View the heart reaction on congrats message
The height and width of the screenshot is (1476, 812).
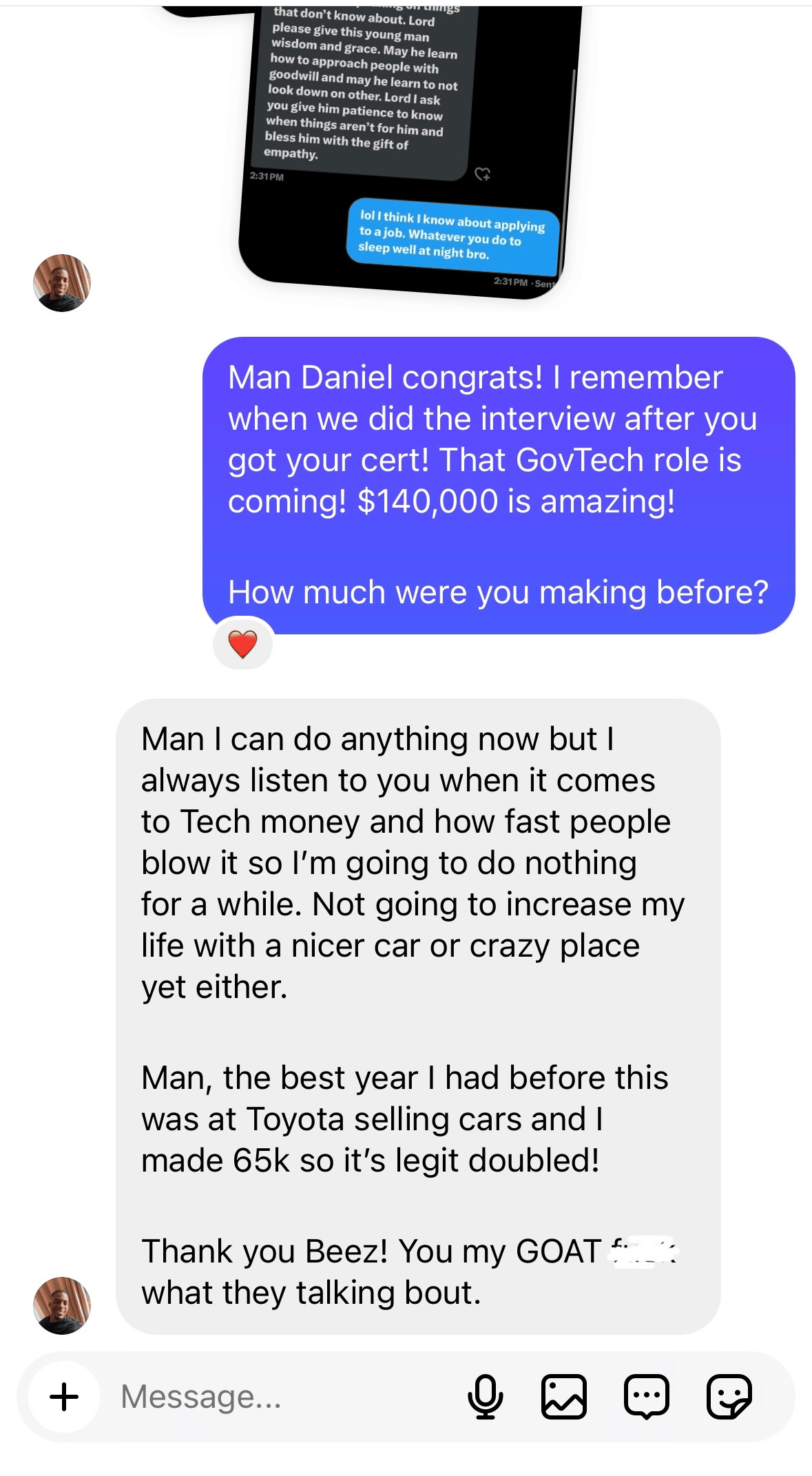point(242,645)
